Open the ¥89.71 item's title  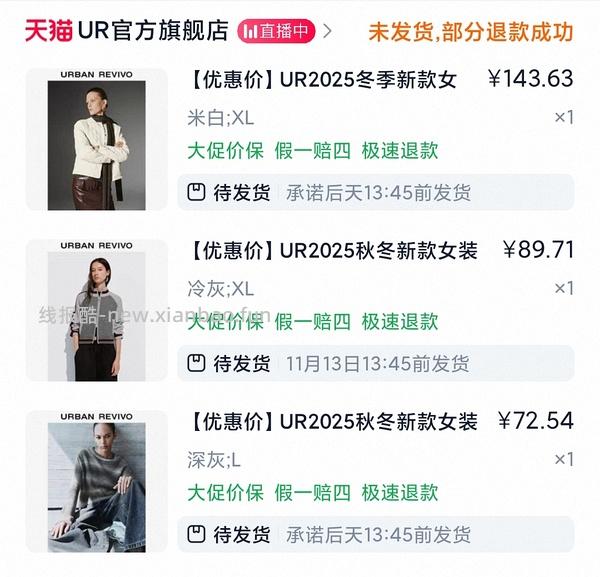[x=332, y=250]
